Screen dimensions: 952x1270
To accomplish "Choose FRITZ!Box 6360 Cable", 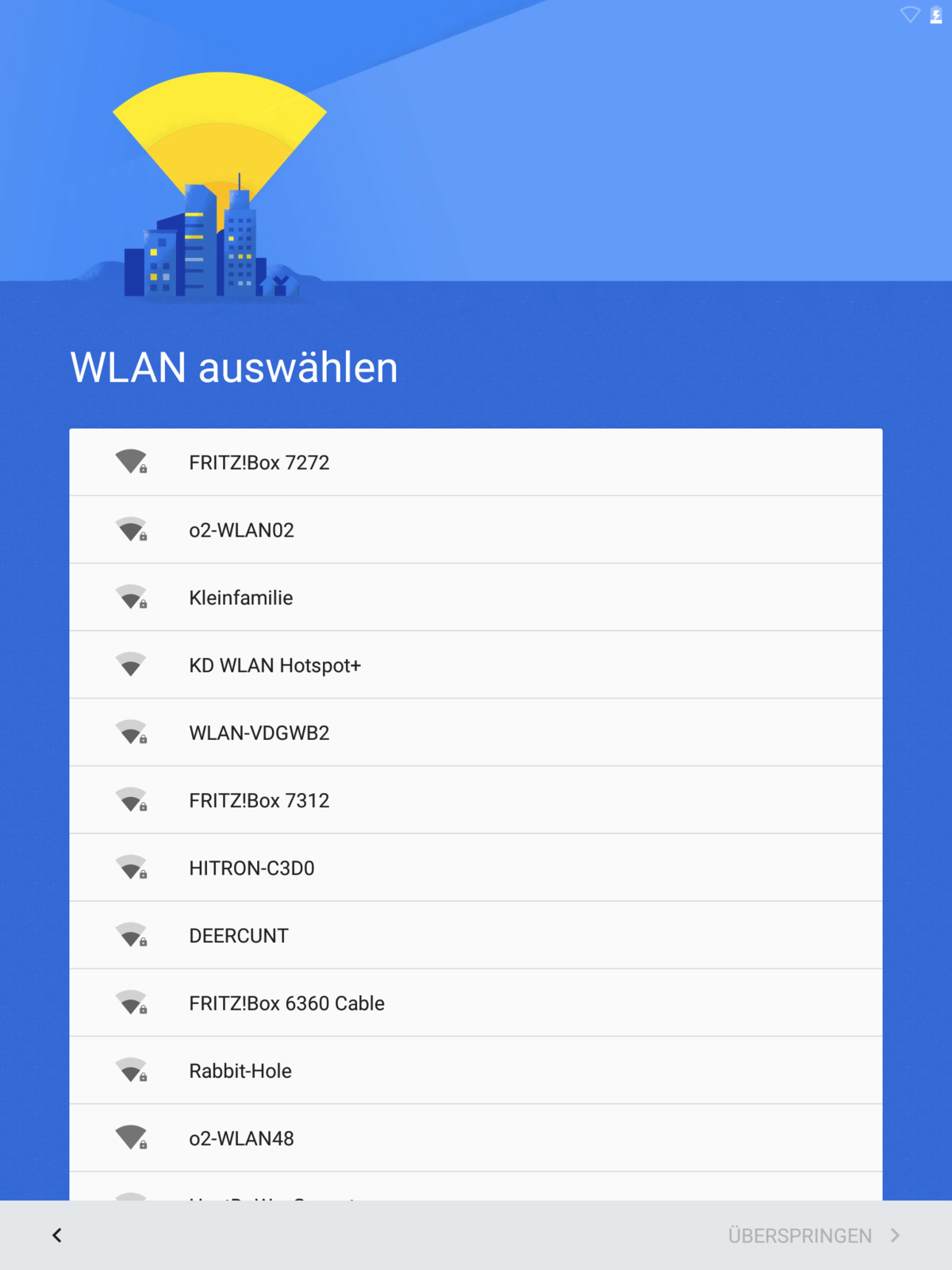I will coord(475,1003).
